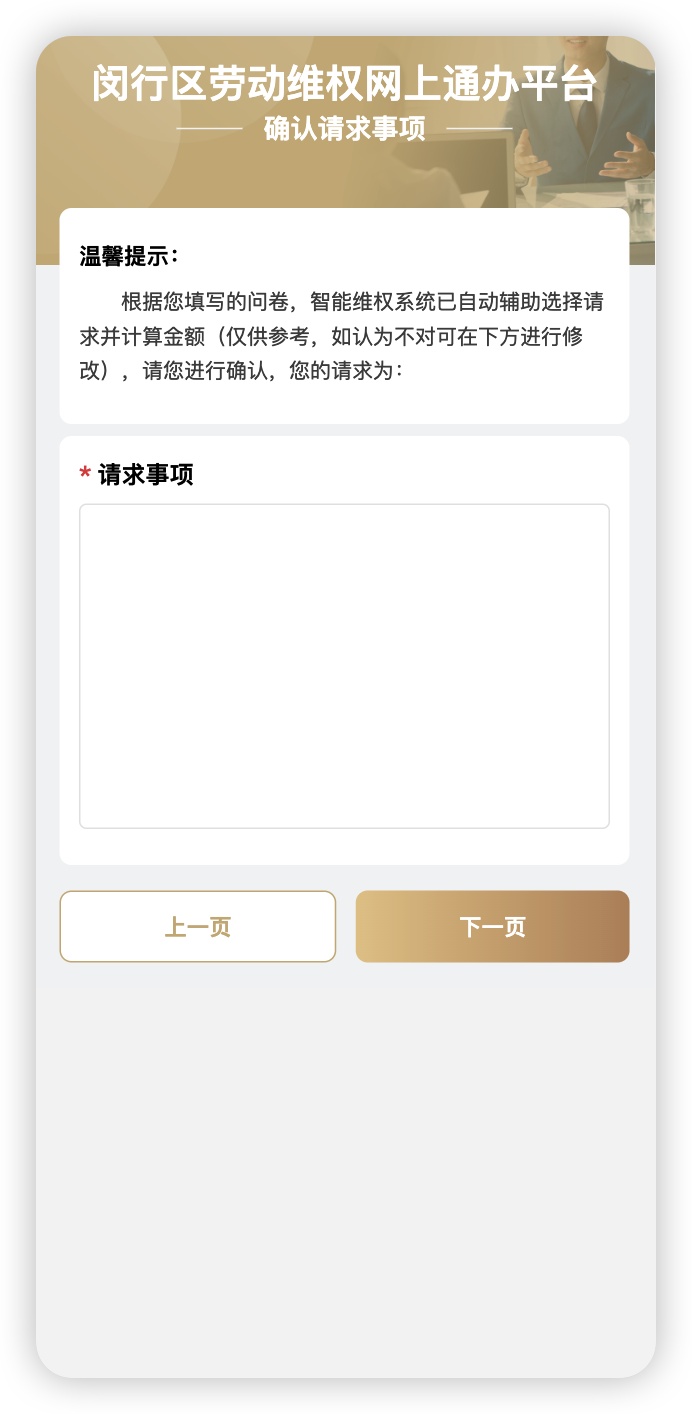Go back with 上一页 button
The height and width of the screenshot is (1414, 692).
(197, 927)
